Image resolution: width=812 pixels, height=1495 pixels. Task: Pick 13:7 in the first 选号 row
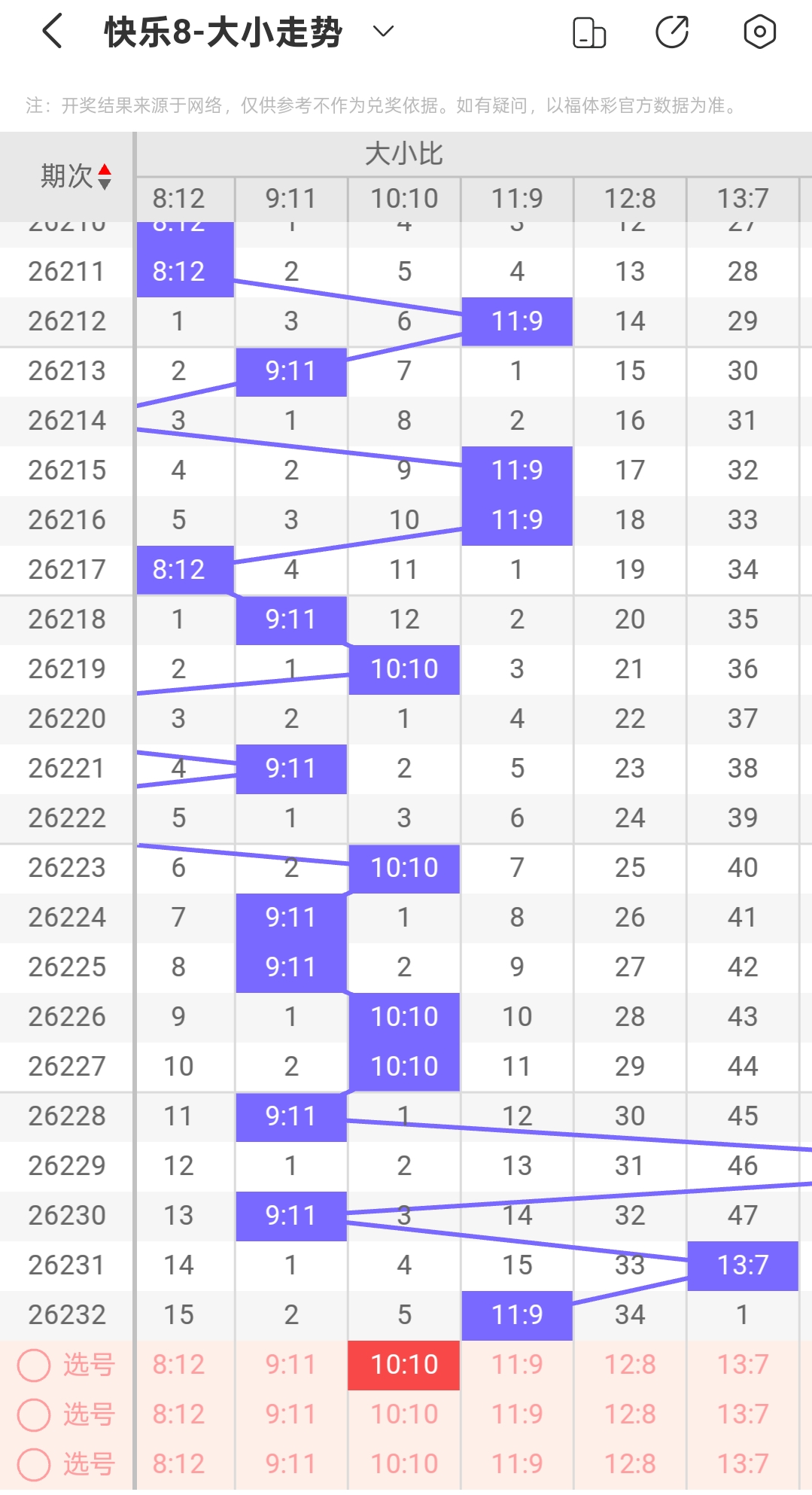(743, 1365)
